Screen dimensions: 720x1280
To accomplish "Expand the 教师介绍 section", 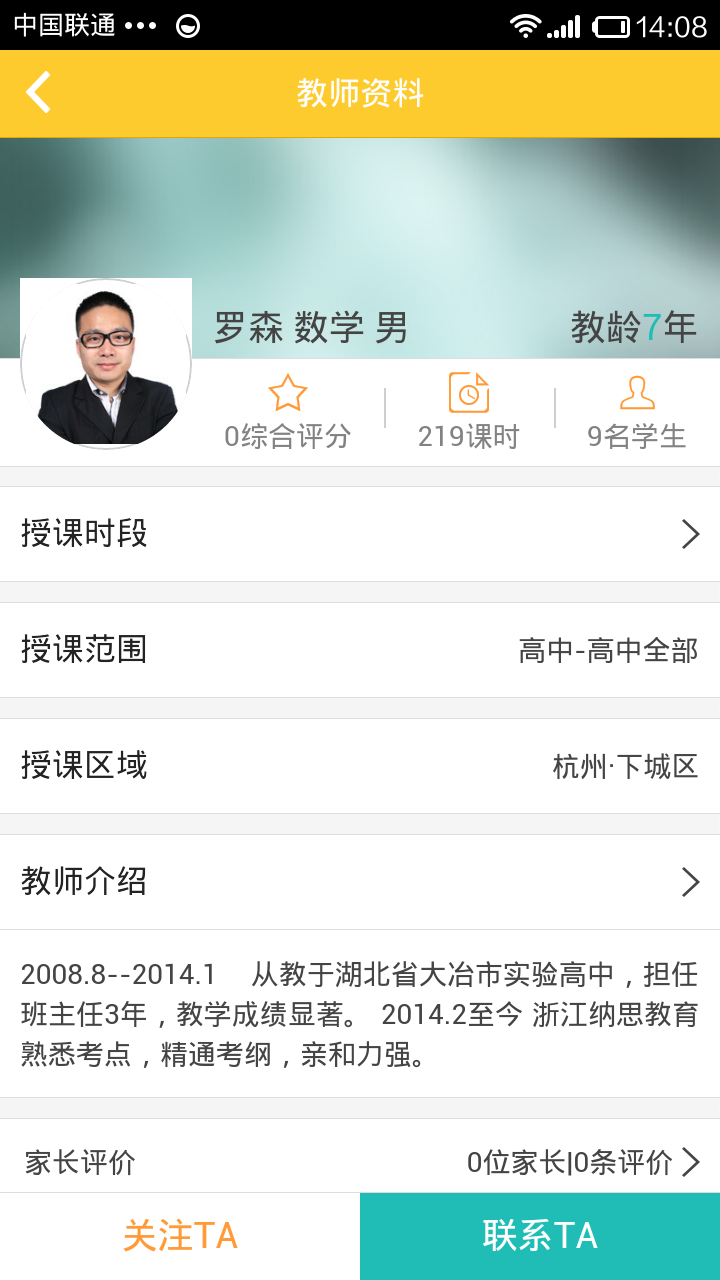I will (x=360, y=882).
